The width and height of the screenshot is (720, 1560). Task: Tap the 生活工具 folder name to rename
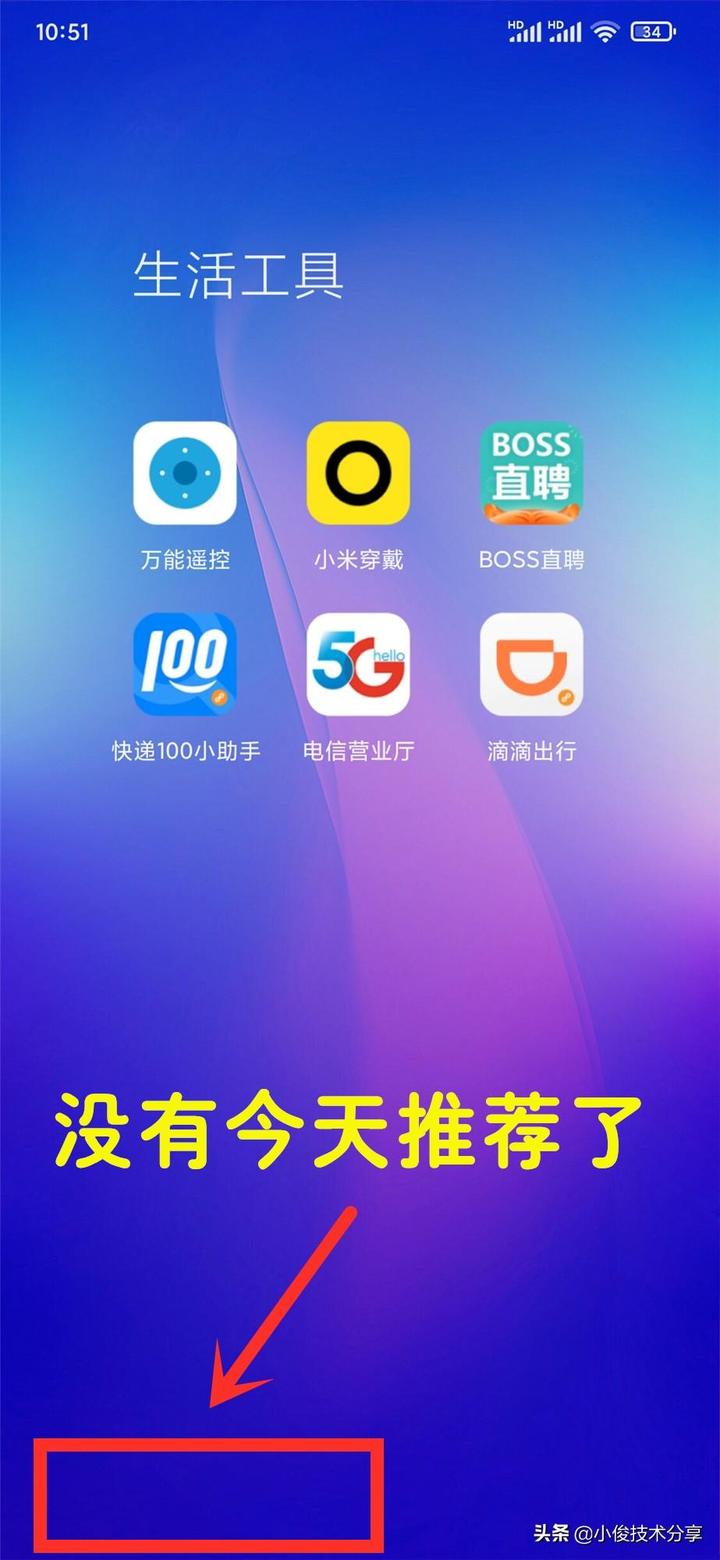point(239,275)
